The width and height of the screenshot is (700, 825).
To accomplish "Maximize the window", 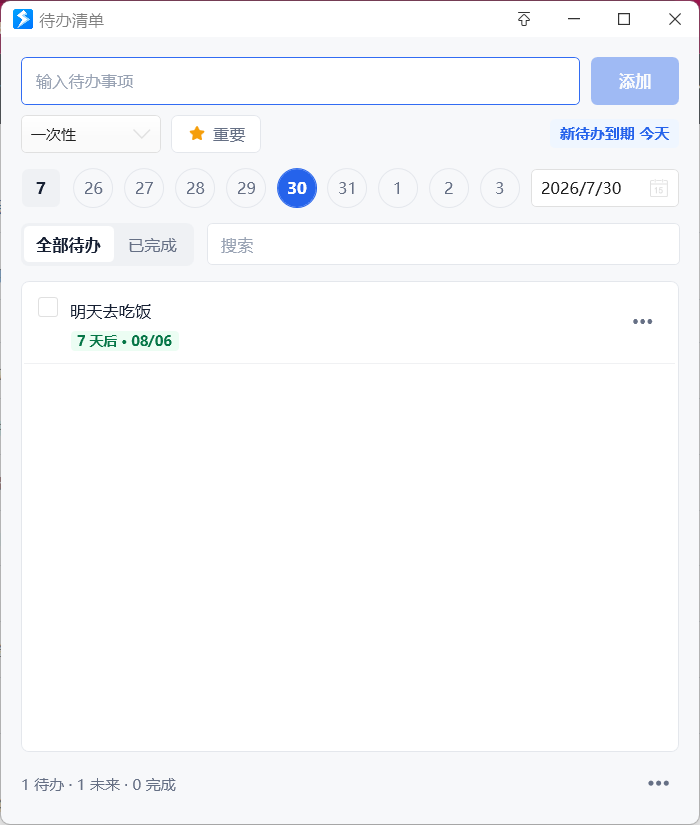I will pos(624,19).
